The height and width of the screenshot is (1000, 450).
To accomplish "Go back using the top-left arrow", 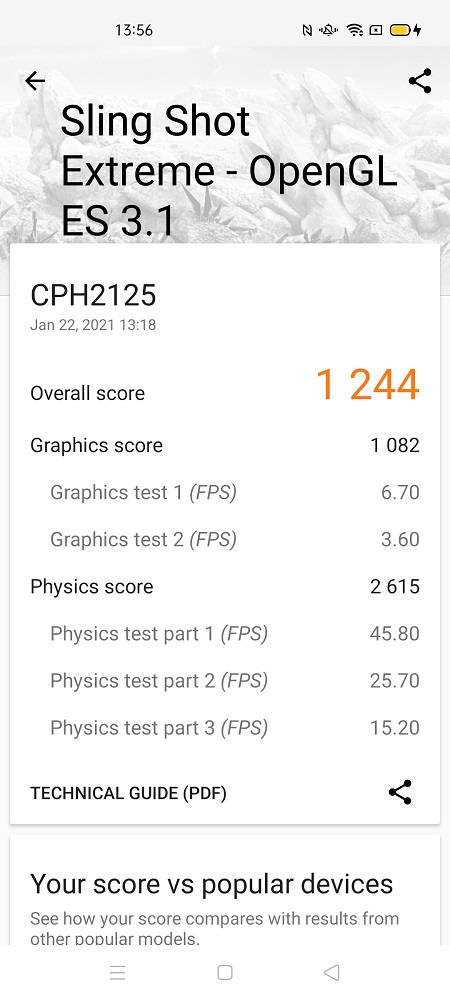I will 35,81.
